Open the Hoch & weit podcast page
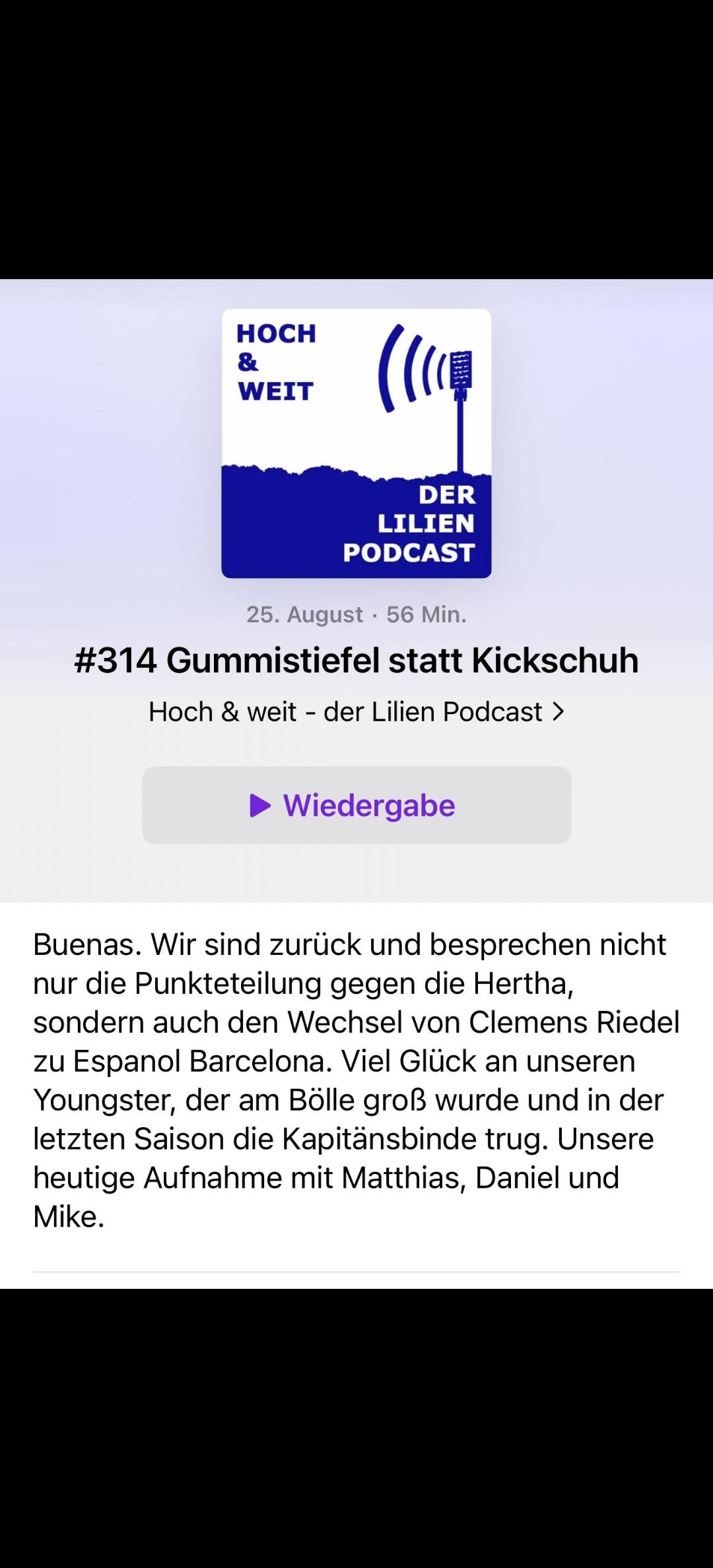Image resolution: width=713 pixels, height=1568 pixels. [x=356, y=712]
